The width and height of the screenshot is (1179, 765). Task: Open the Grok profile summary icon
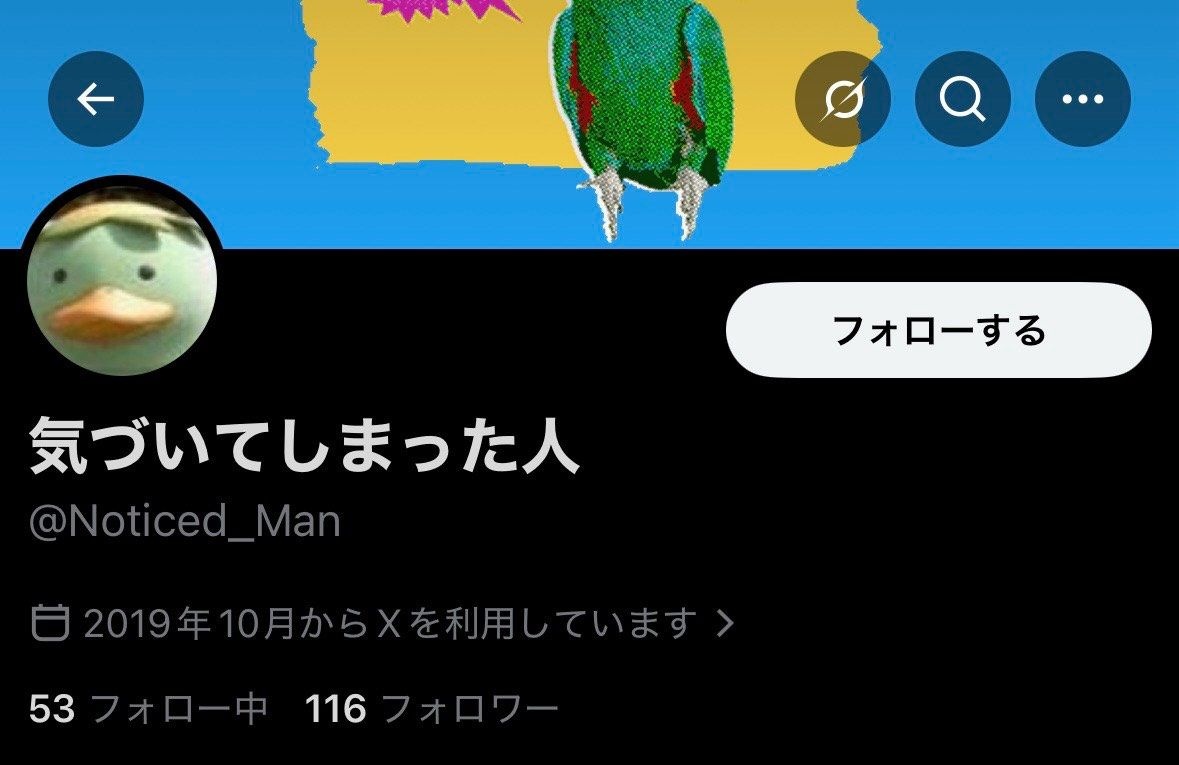[842, 100]
